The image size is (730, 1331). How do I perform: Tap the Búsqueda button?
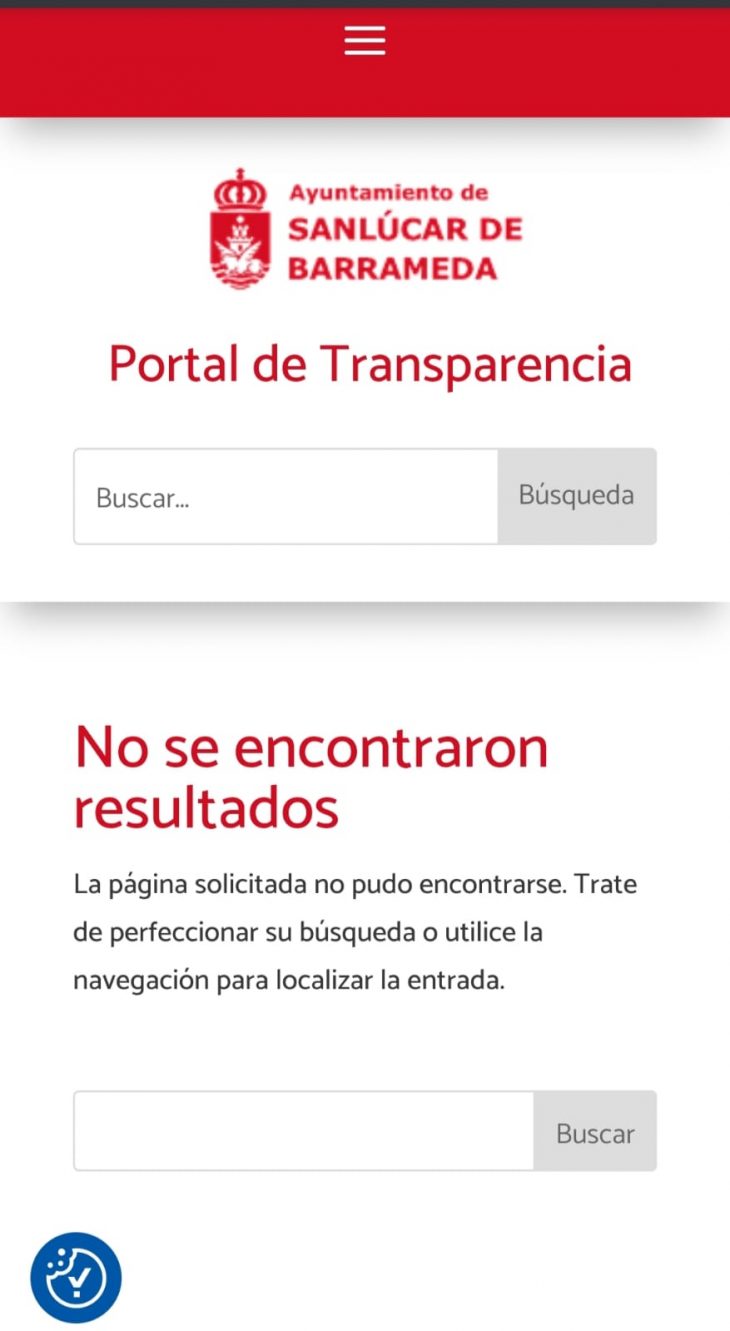coord(576,496)
